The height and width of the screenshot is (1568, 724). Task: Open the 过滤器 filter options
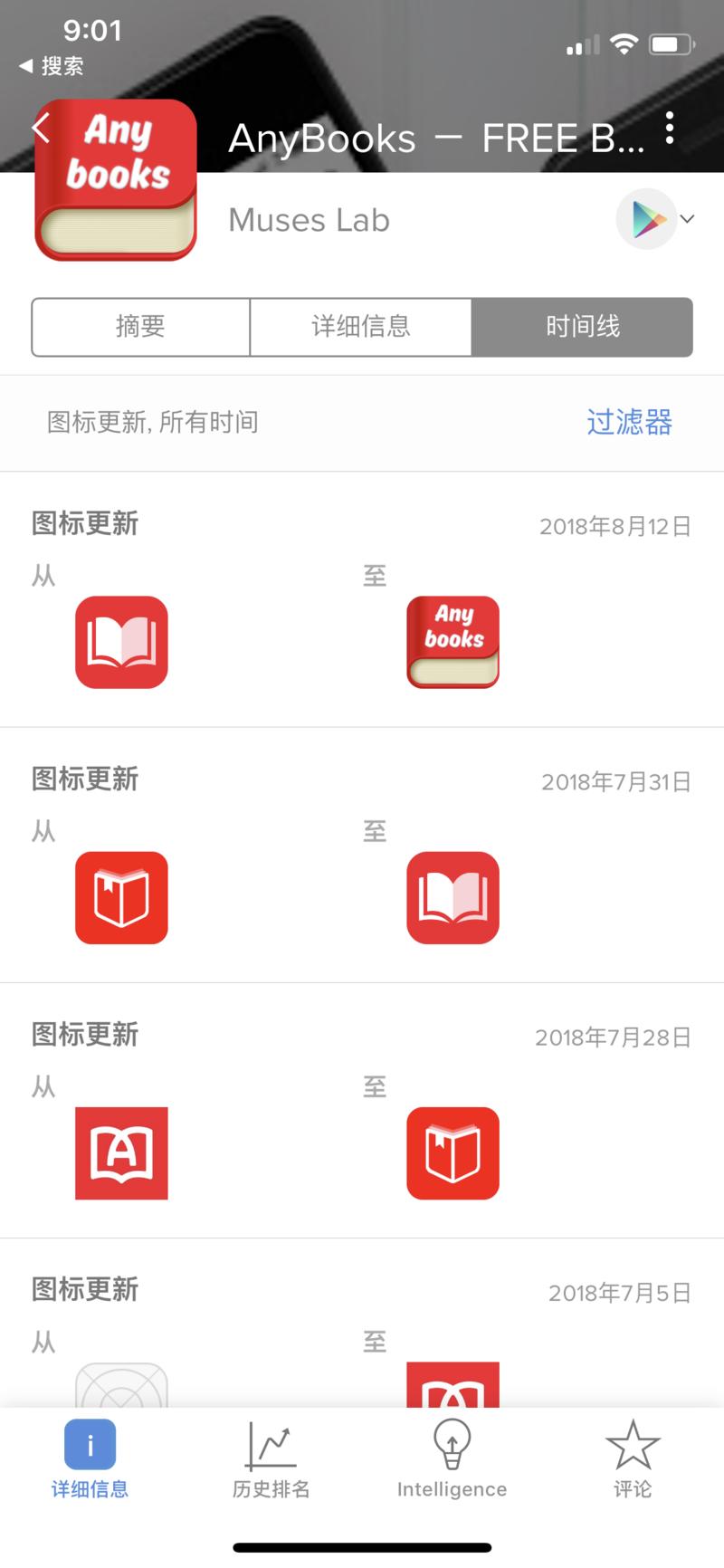point(629,423)
